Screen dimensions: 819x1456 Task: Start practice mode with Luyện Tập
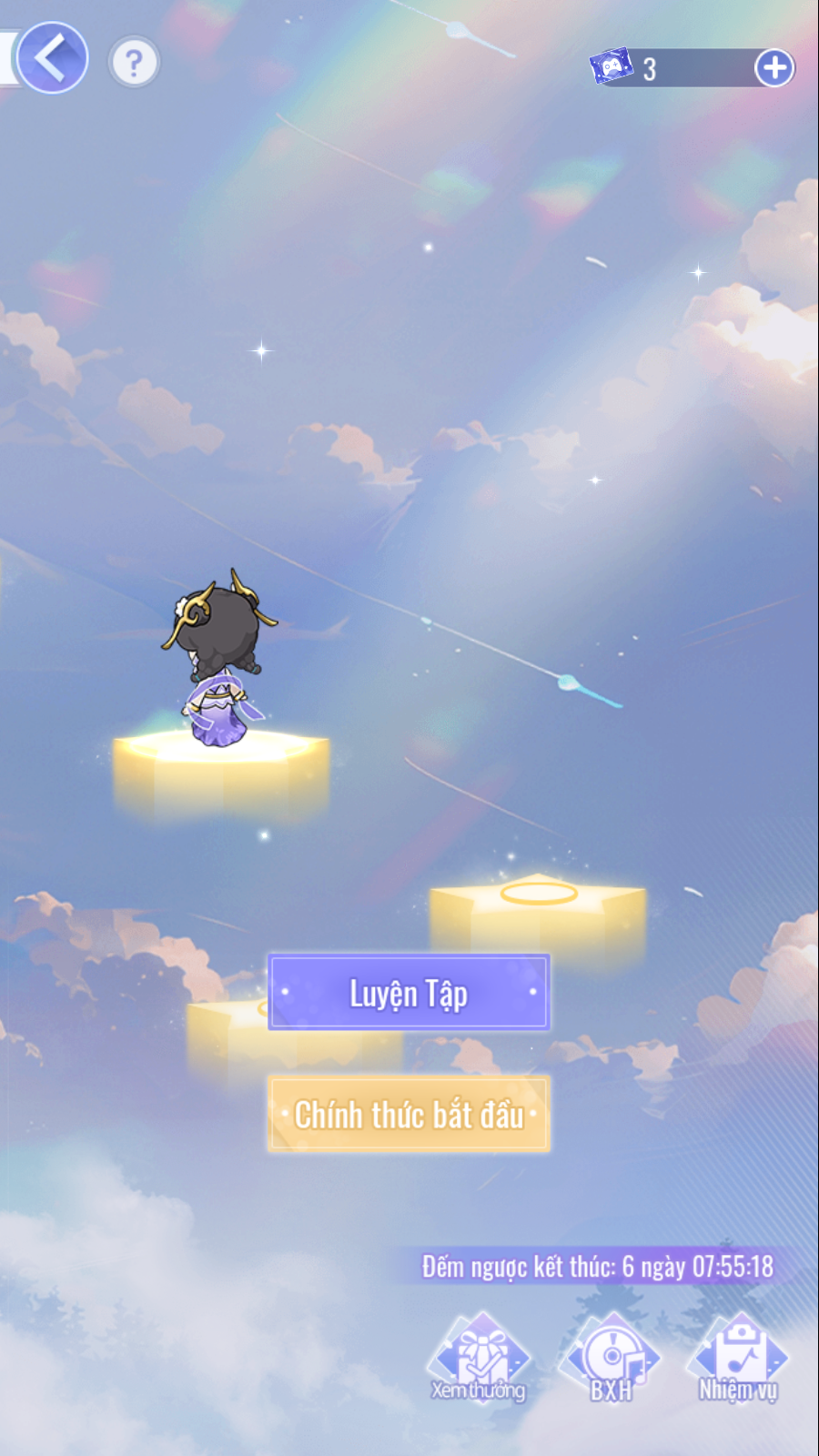(x=409, y=993)
